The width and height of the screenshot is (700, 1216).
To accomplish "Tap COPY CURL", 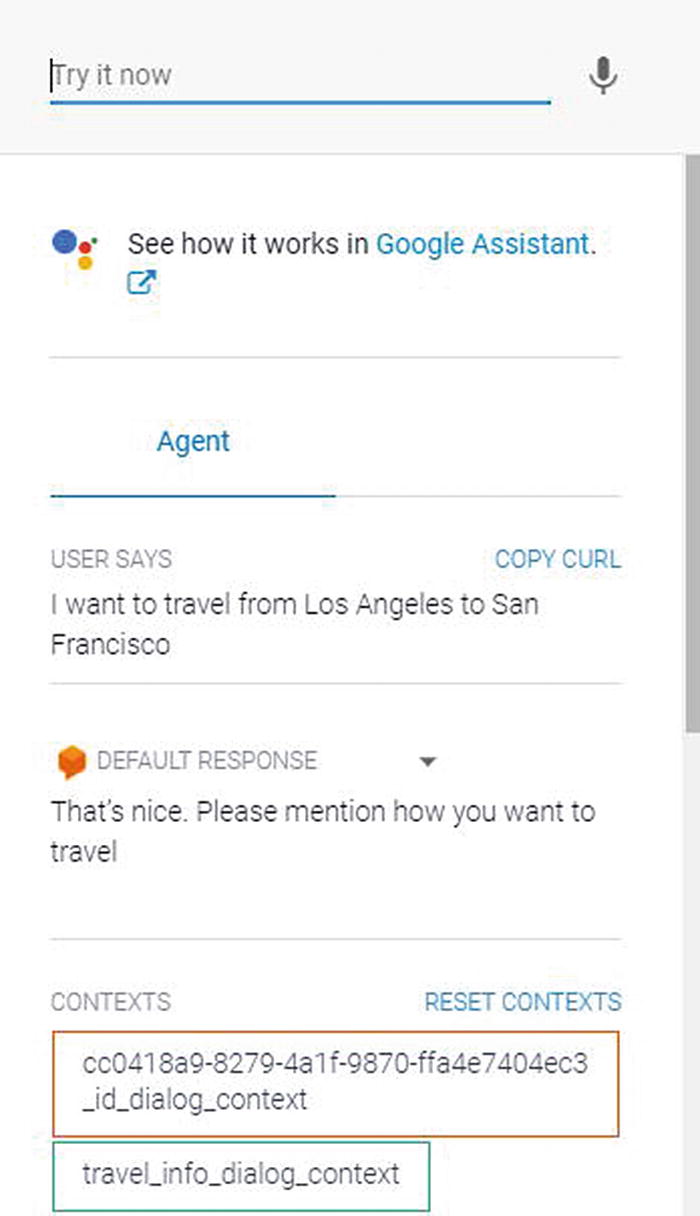I will pyautogui.click(x=558, y=560).
